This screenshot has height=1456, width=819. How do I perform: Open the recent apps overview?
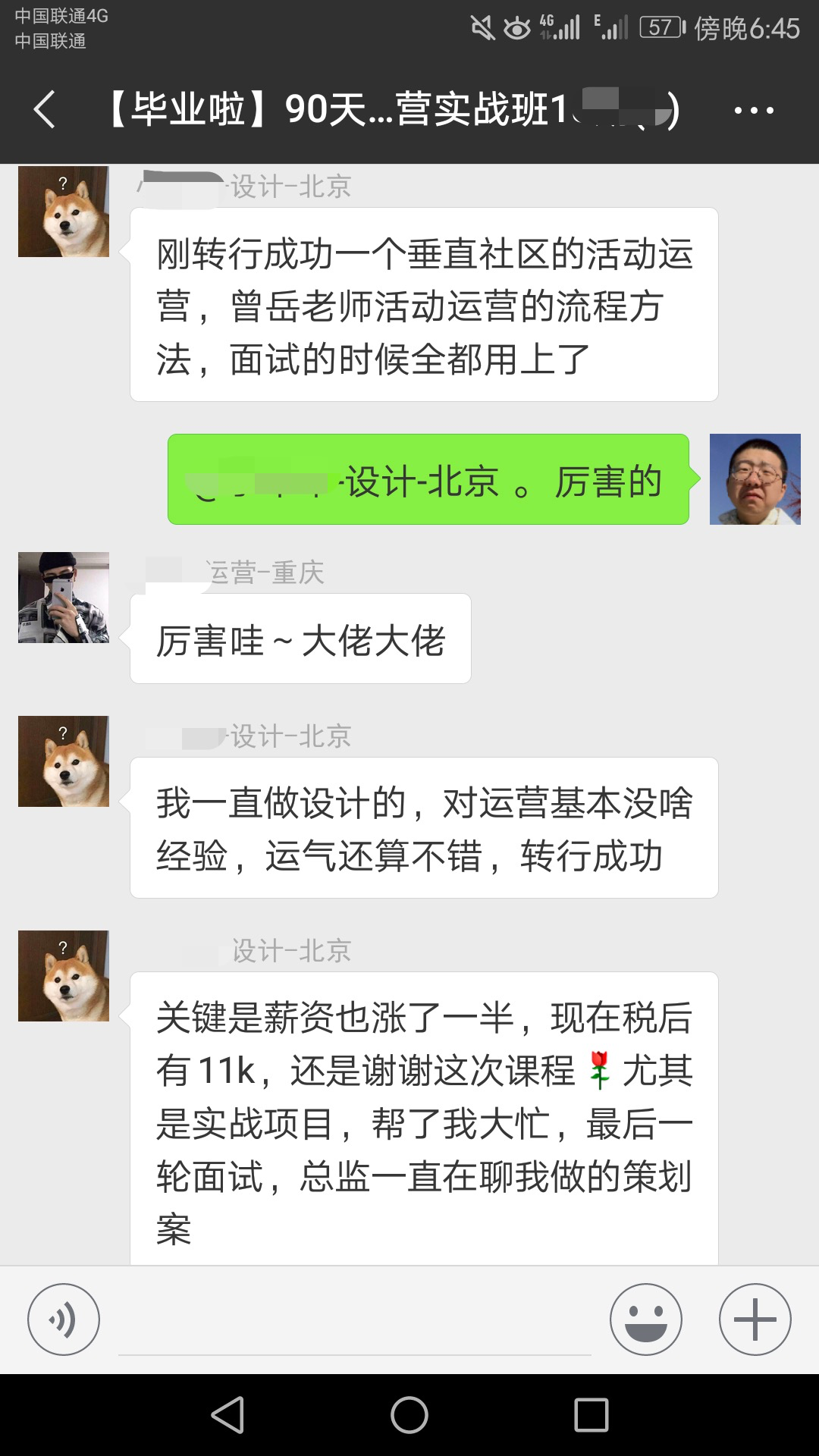pyautogui.click(x=591, y=1415)
